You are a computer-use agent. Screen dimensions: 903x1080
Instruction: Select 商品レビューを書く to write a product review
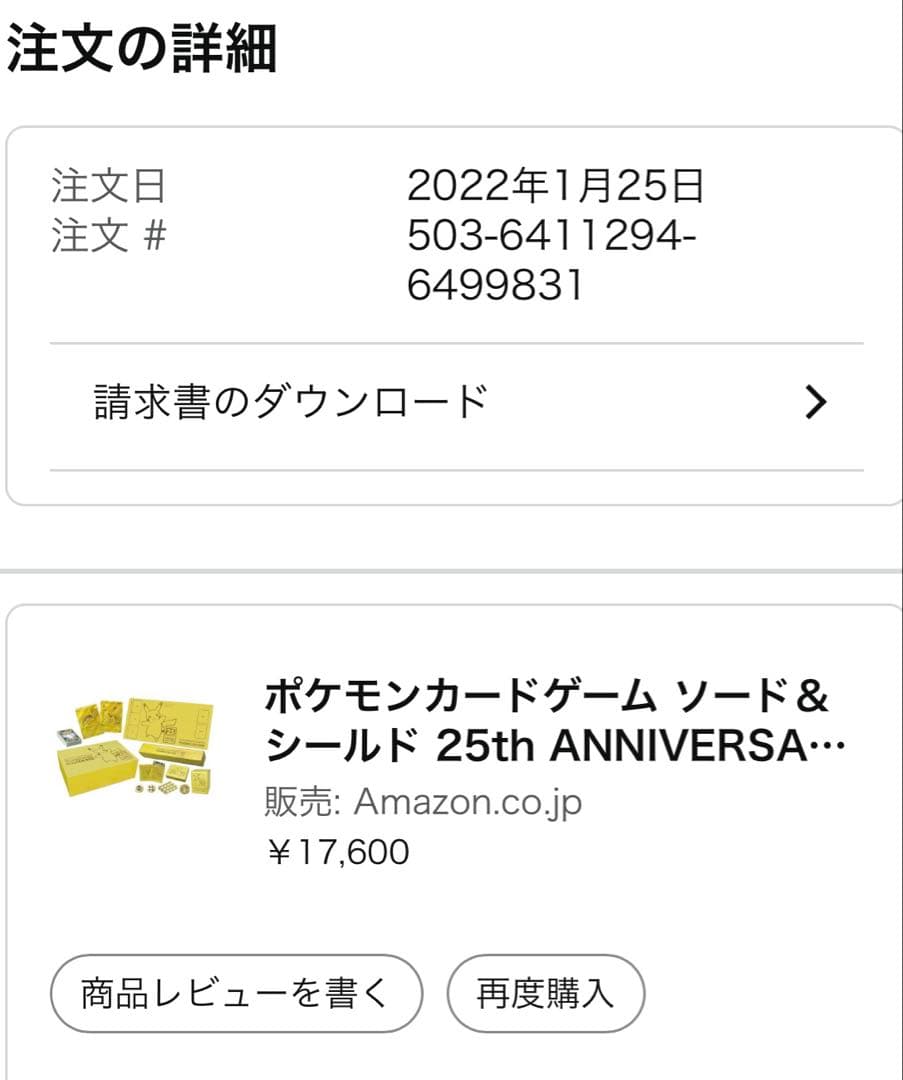click(238, 991)
